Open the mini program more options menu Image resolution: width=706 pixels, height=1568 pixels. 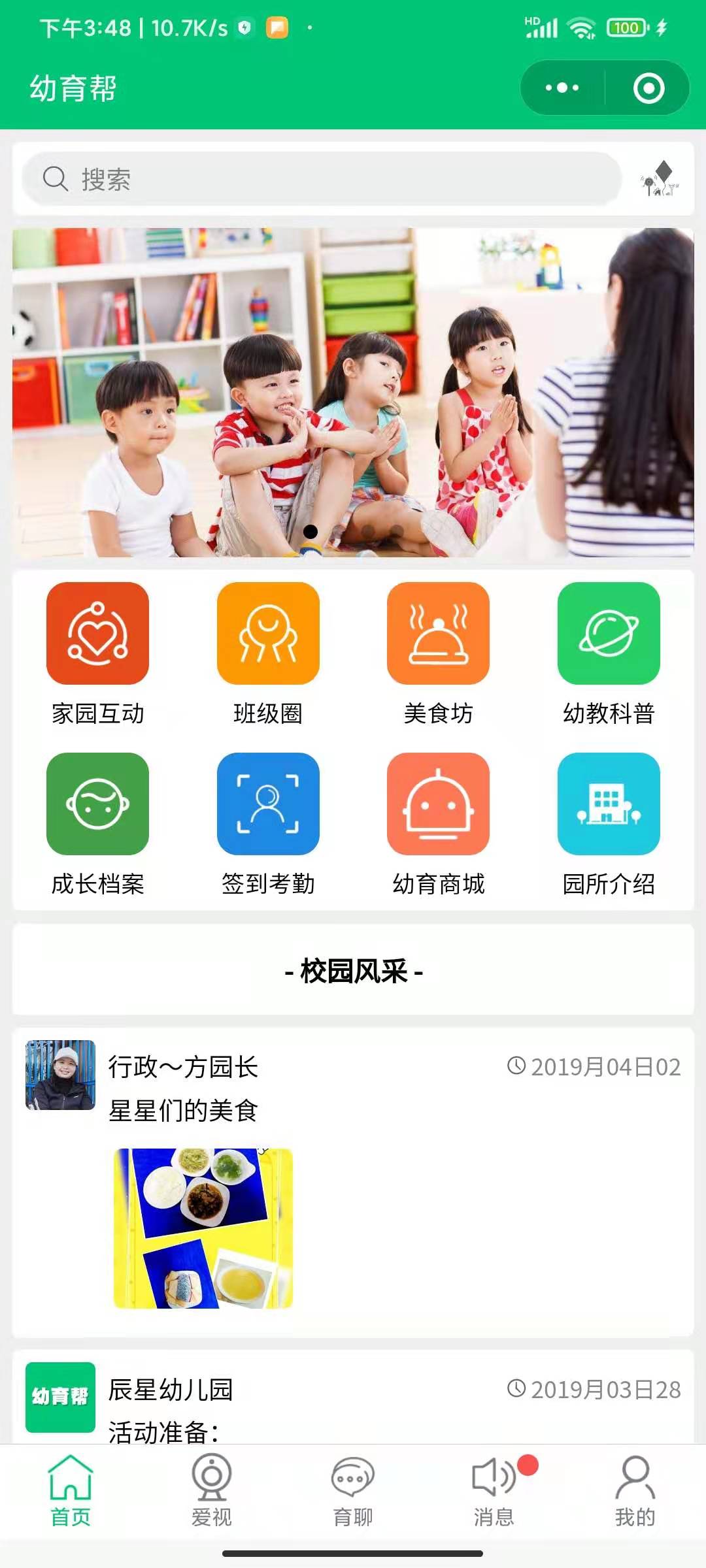click(562, 88)
